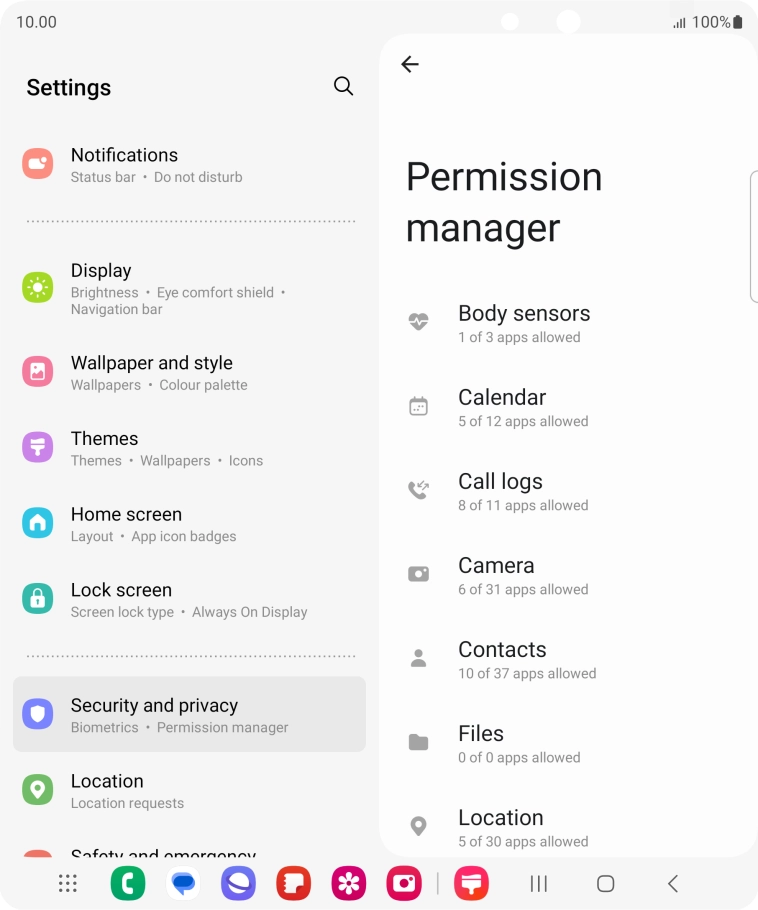758x910 pixels.
Task: Open Lock screen settings
Action: click(190, 599)
